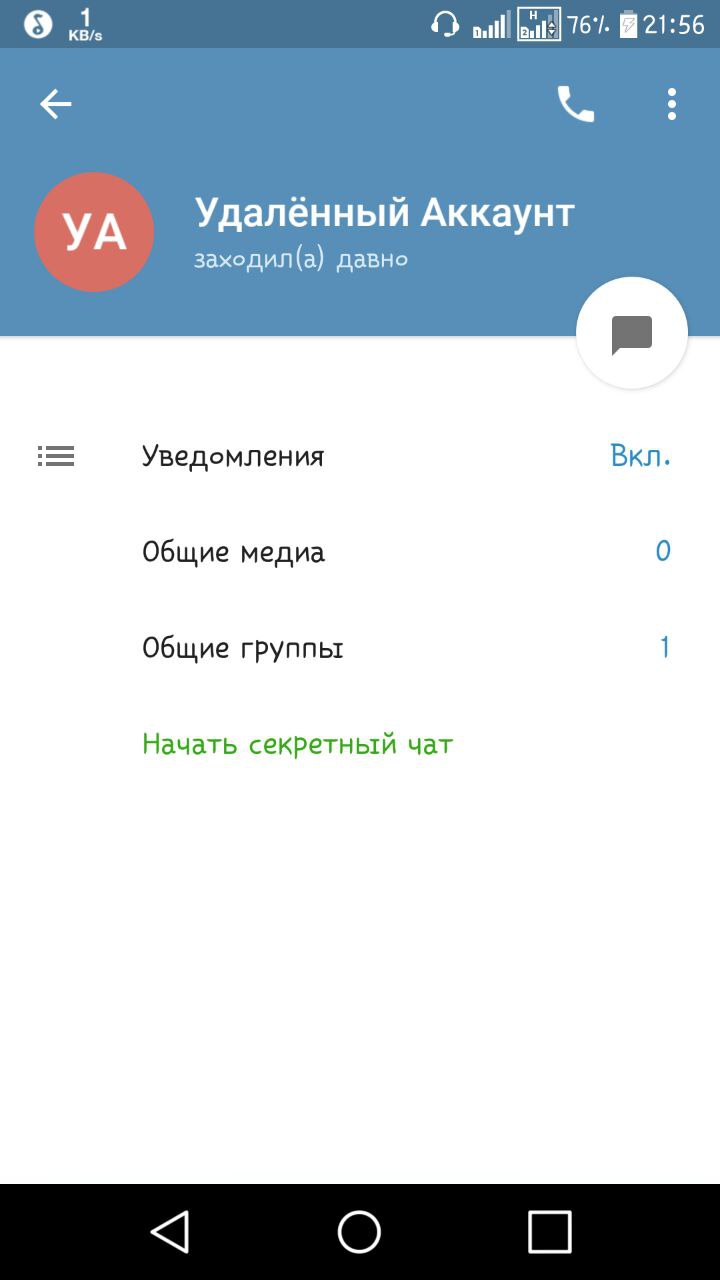Open the message chat floating button

(631, 334)
